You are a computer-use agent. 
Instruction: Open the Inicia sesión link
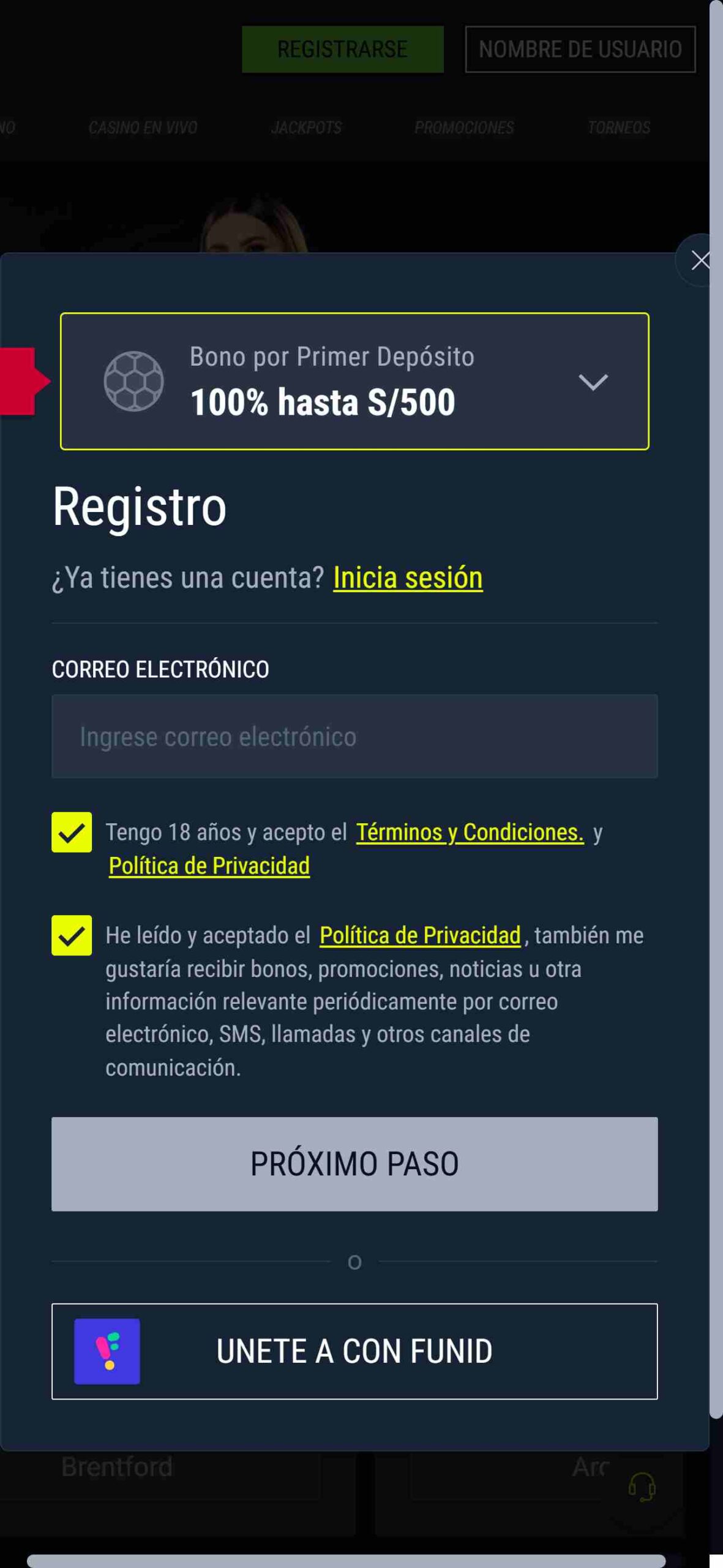(x=408, y=578)
